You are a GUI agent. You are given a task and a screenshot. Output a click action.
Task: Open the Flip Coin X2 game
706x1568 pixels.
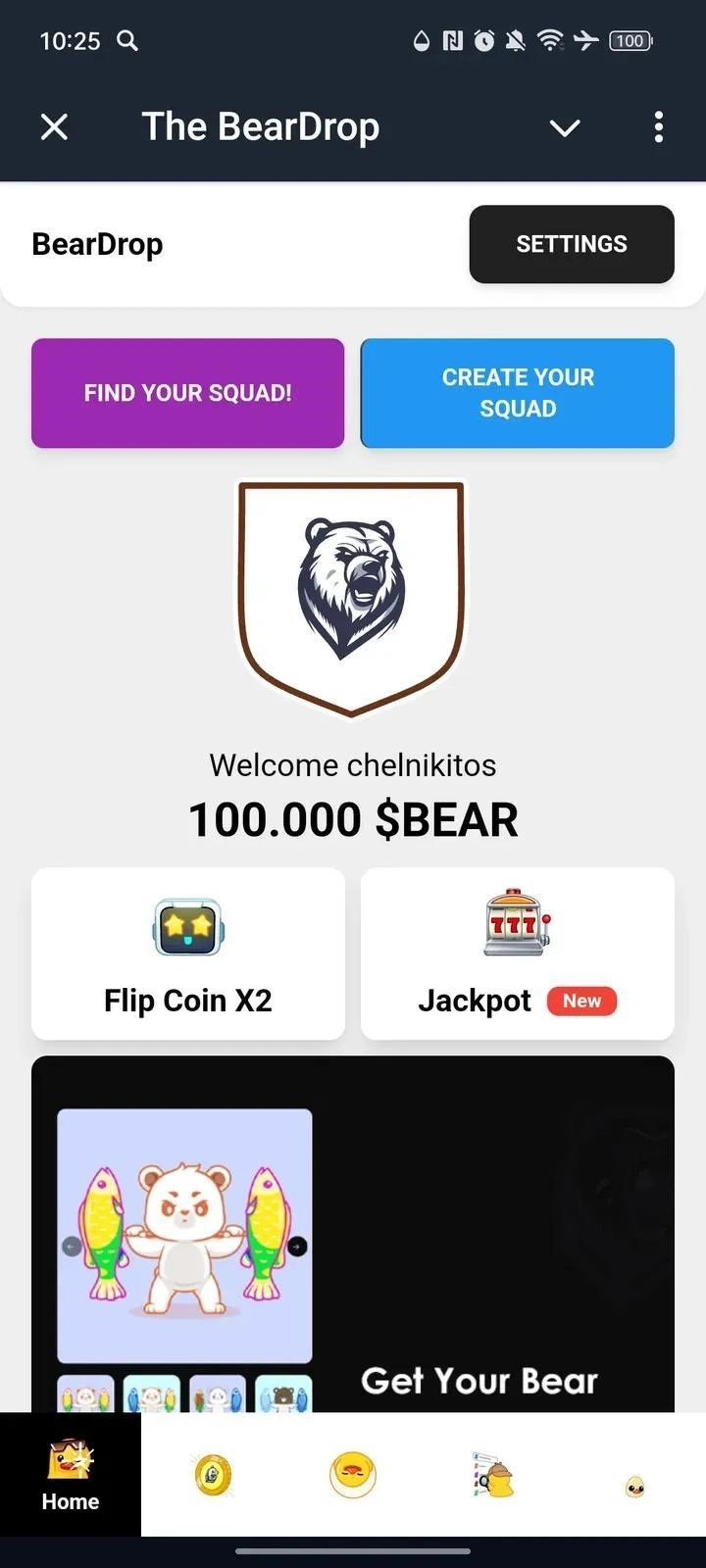[187, 954]
